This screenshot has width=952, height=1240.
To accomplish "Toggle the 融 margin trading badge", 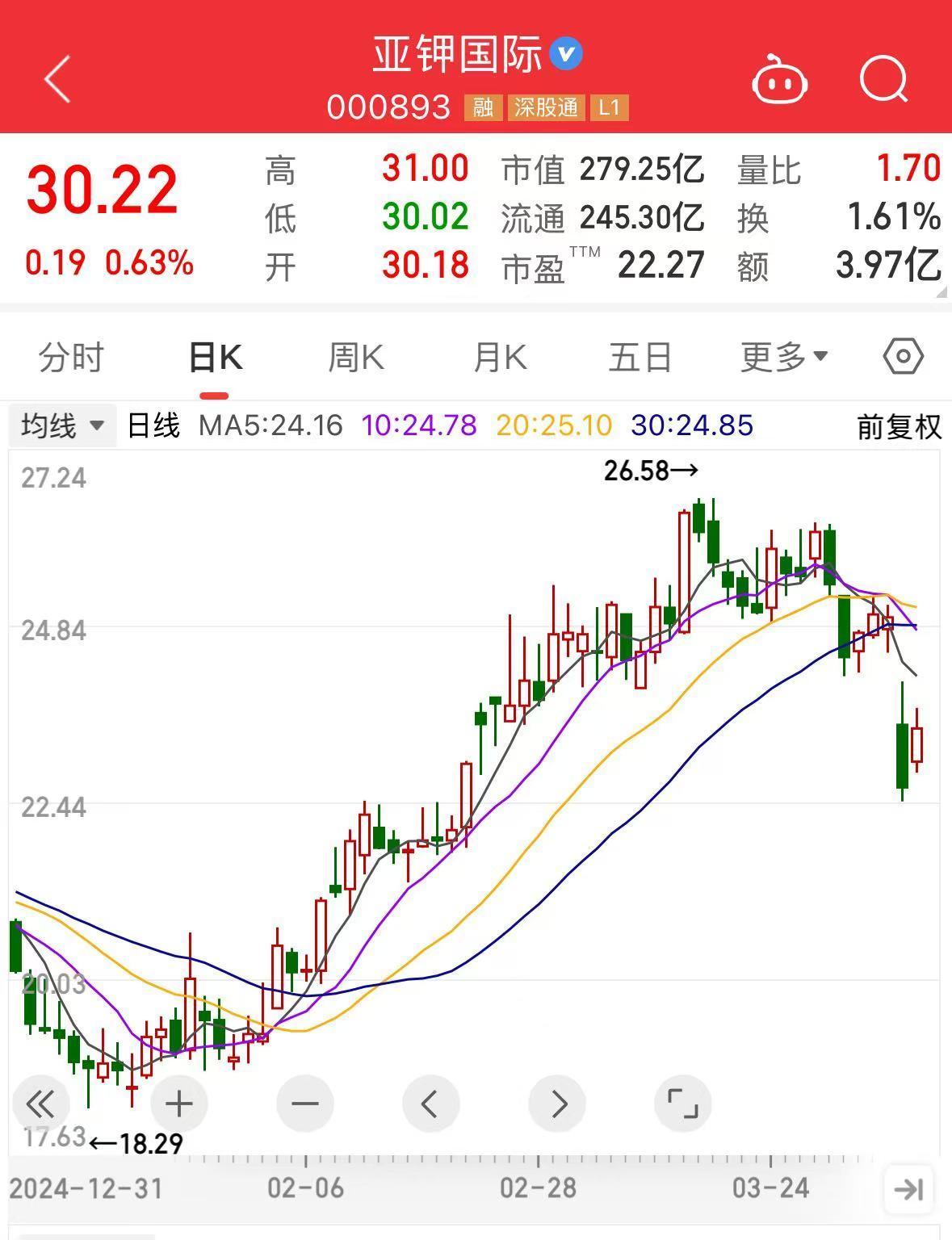I will click(483, 107).
